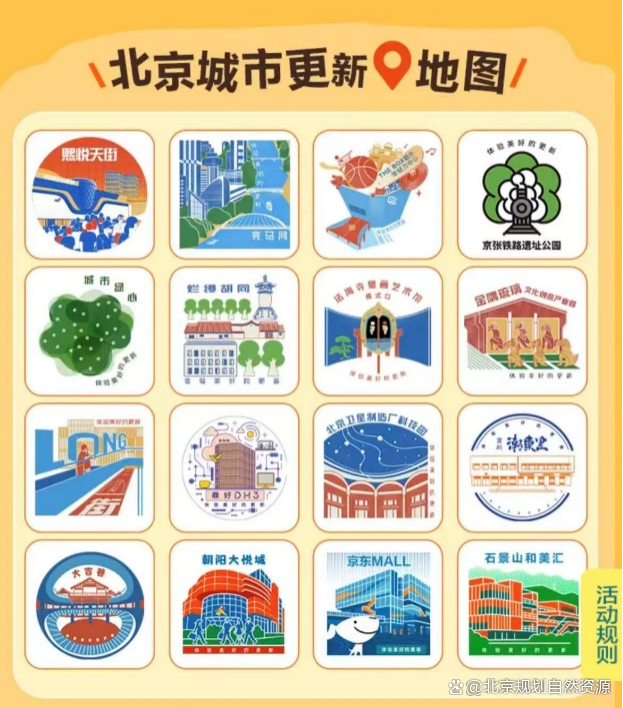Select the 朝阳大悦城 card
Image resolution: width=623 pixels, height=708 pixels.
click(234, 604)
